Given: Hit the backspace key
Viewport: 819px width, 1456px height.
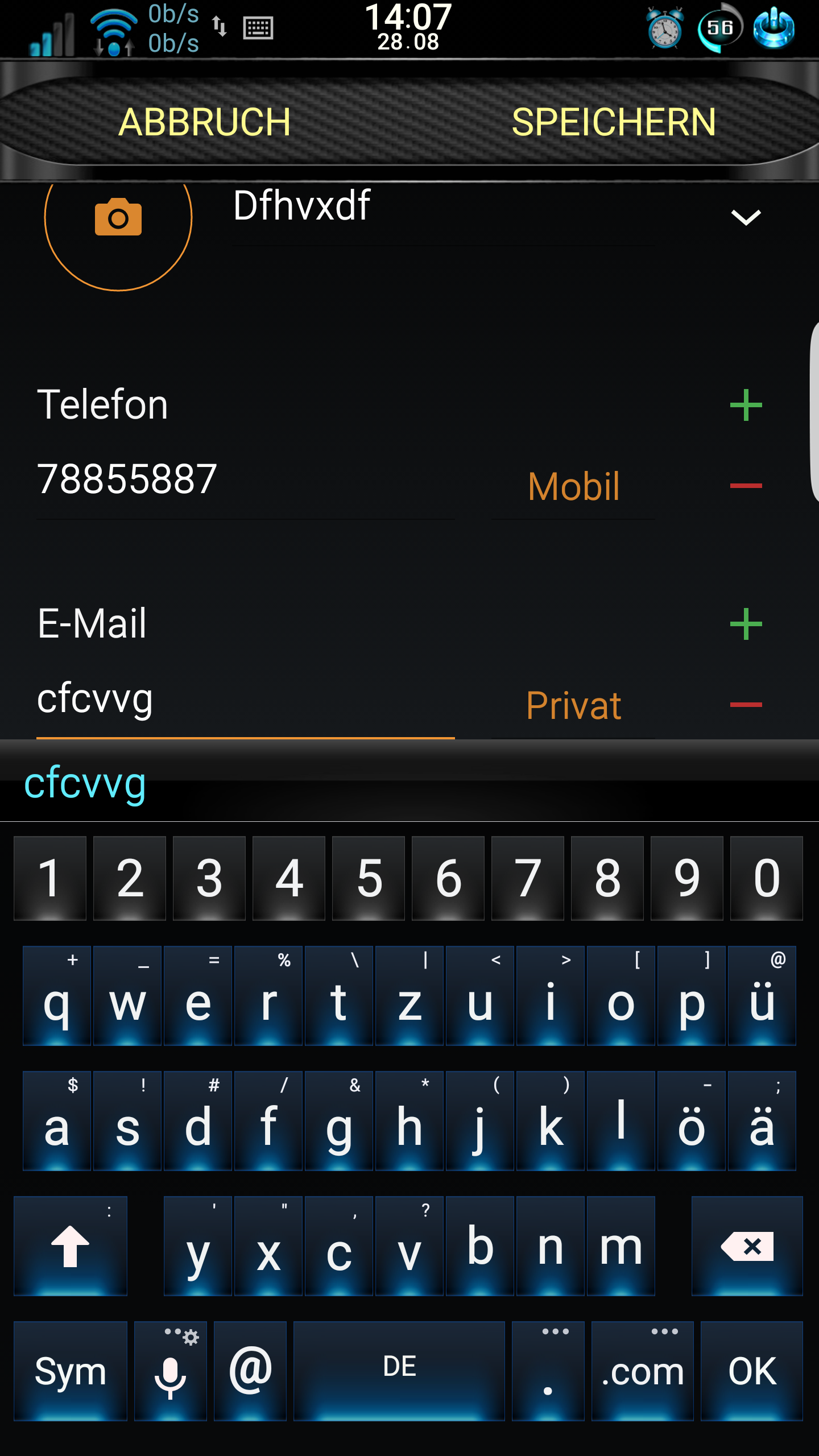Looking at the screenshot, I should (x=747, y=1246).
